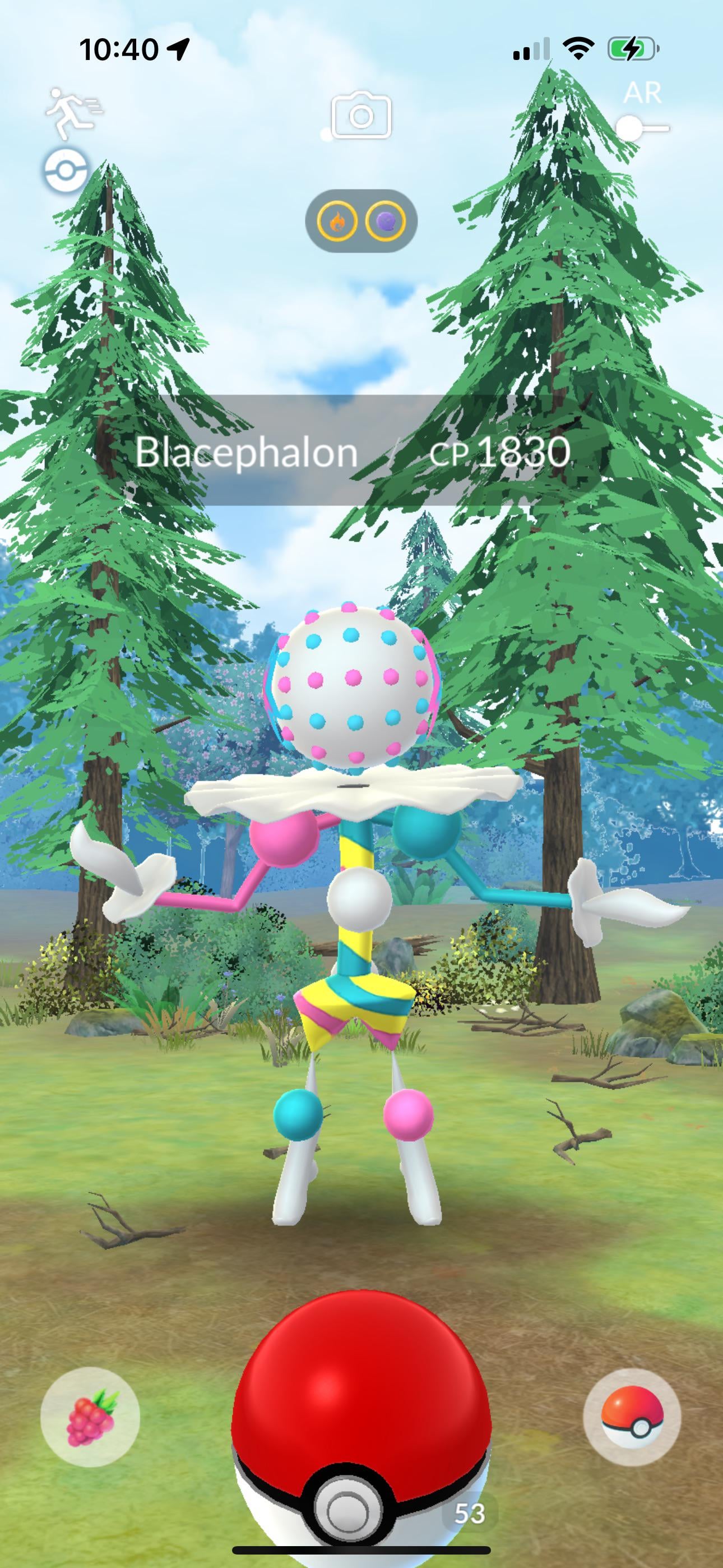Tap the Poké Ball plus accessory icon

coord(66,170)
